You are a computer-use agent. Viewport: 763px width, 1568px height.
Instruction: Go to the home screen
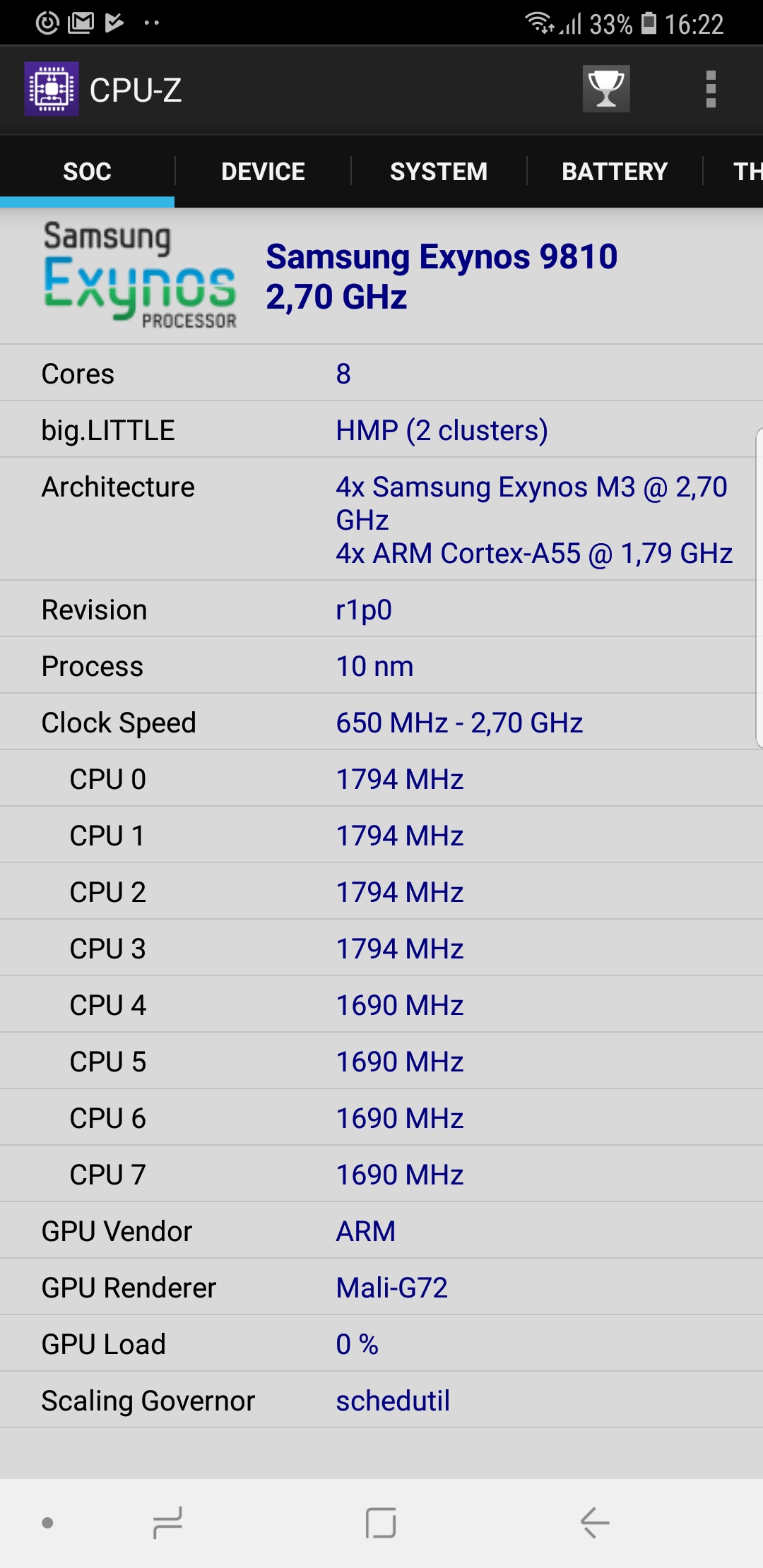[x=381, y=1522]
